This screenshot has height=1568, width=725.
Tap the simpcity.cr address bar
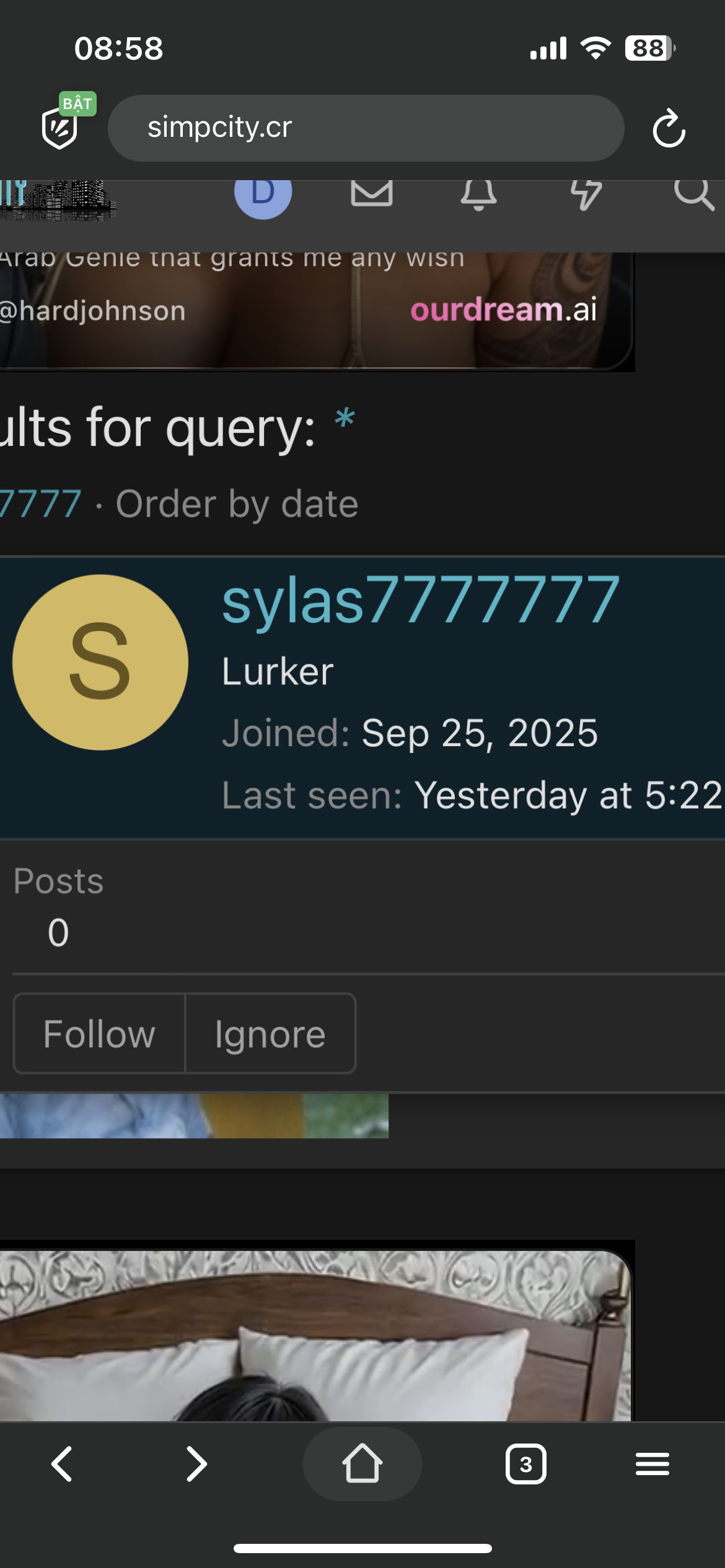coord(366,128)
